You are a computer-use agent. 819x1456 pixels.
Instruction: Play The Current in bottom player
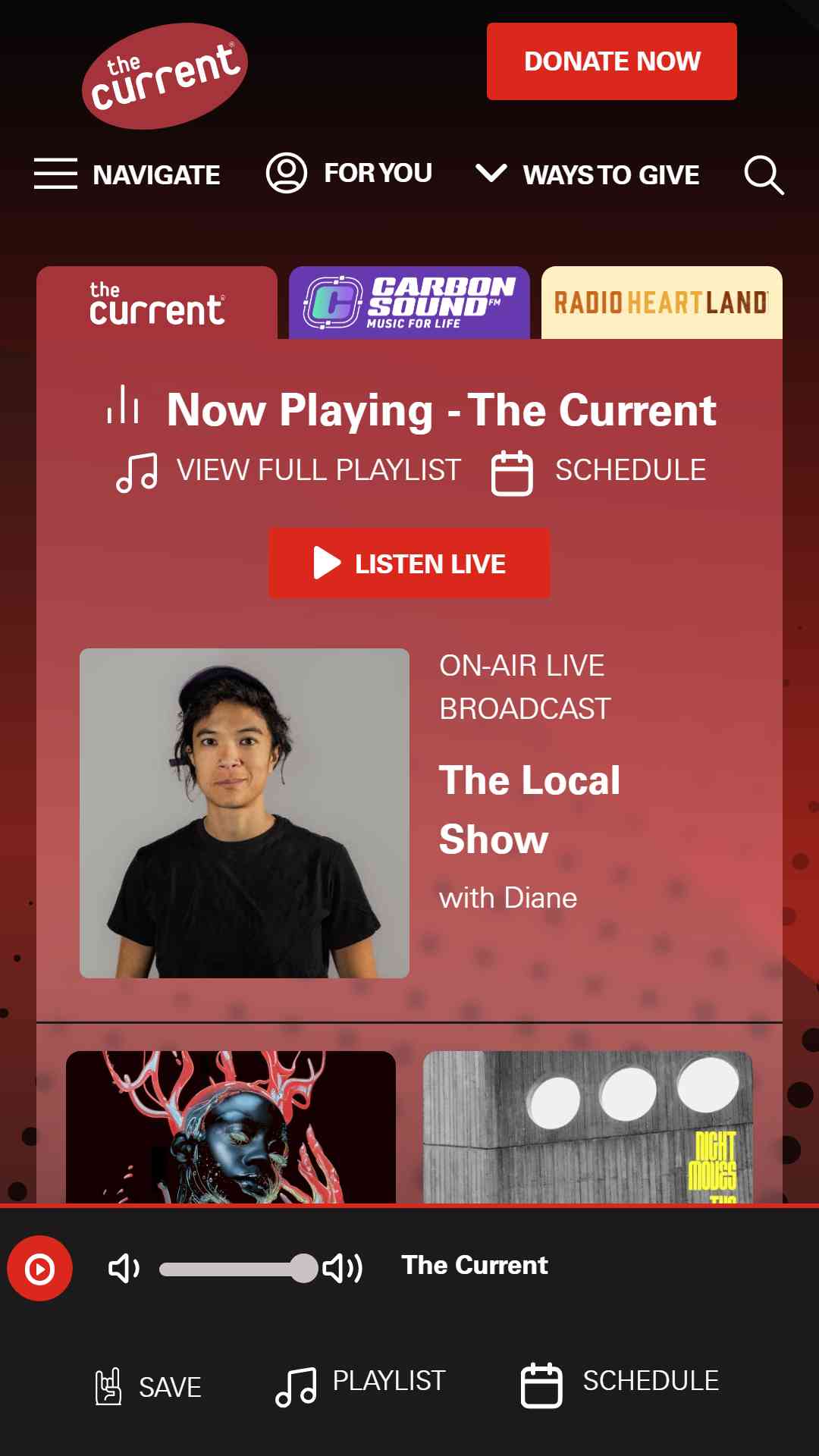(x=40, y=1268)
